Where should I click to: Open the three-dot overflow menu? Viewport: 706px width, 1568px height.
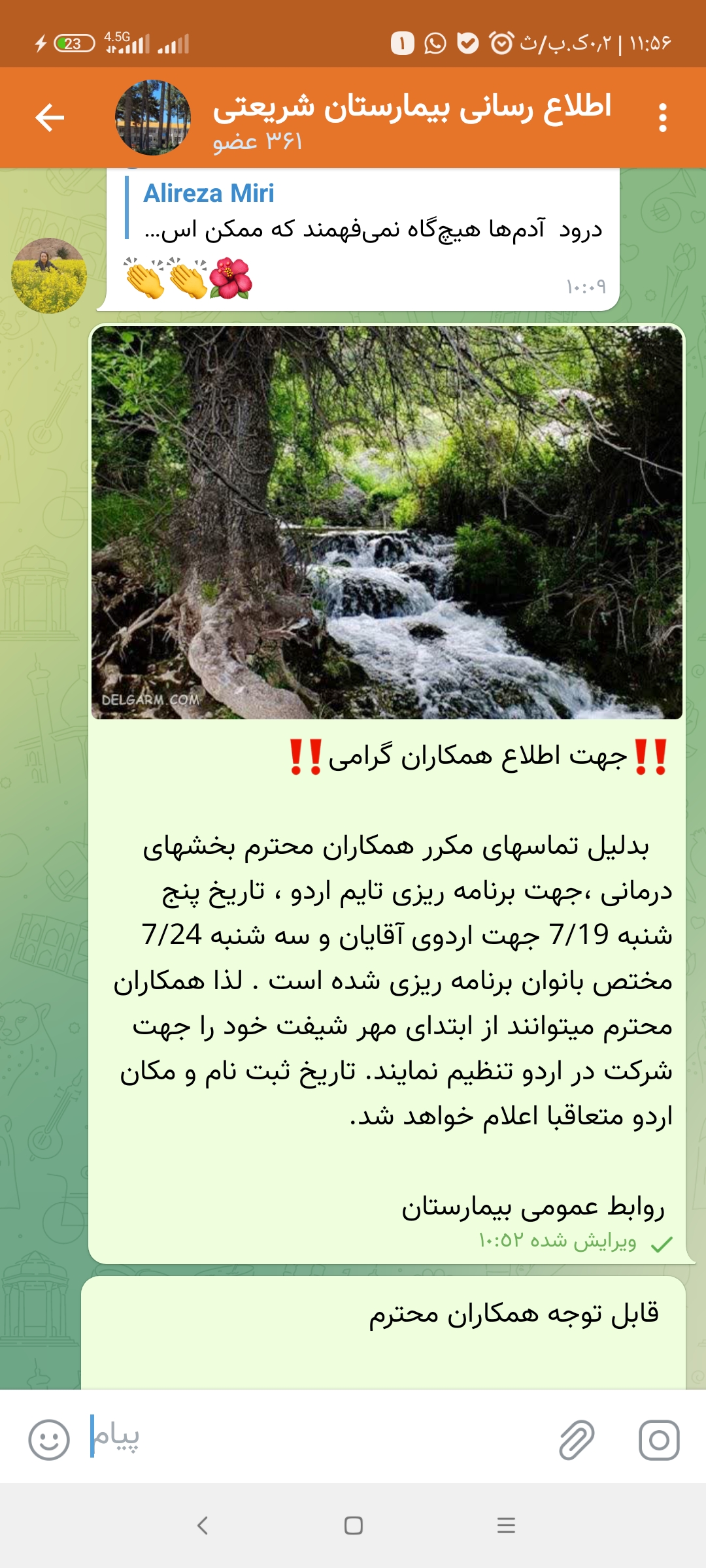662,118
